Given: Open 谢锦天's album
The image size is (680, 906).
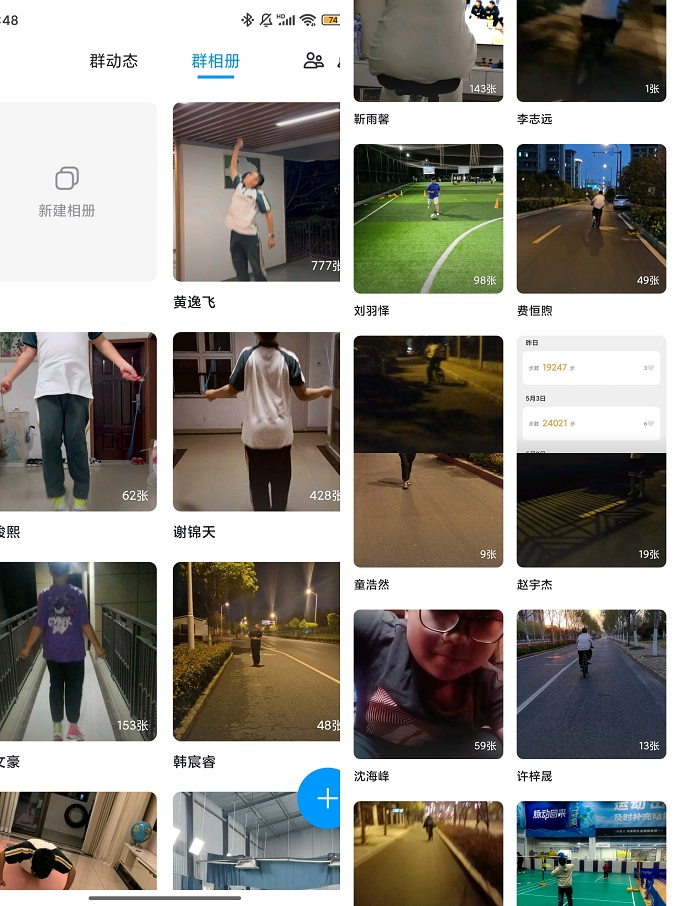Looking at the screenshot, I should click(256, 422).
